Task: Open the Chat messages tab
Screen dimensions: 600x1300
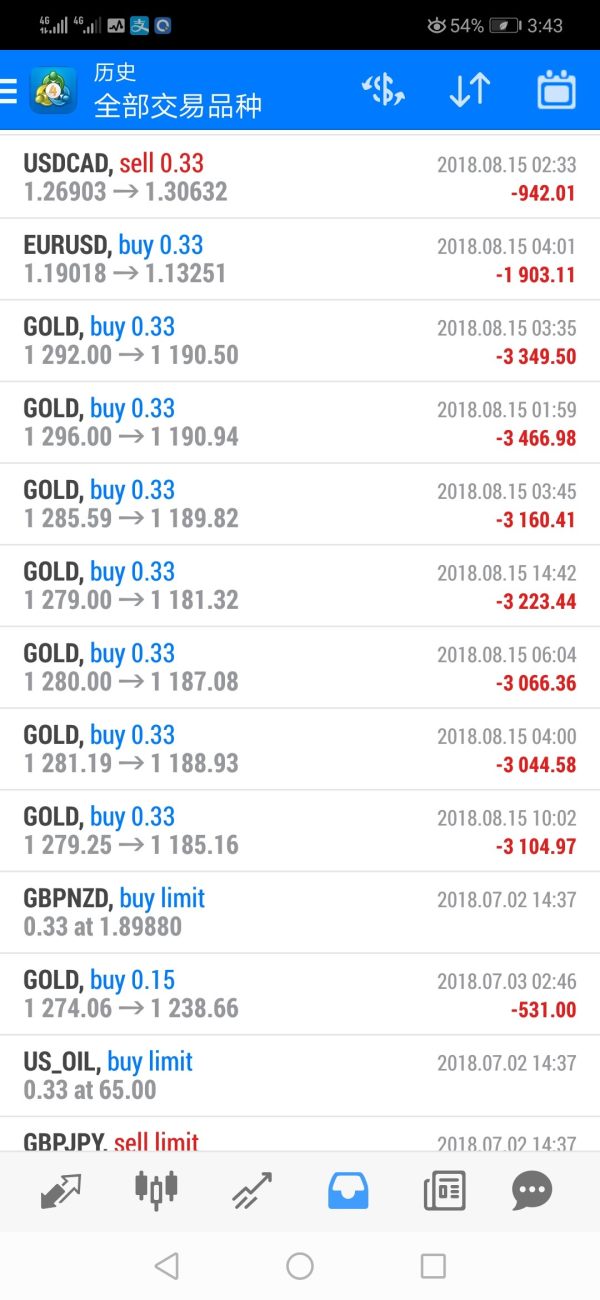Action: [x=532, y=1190]
